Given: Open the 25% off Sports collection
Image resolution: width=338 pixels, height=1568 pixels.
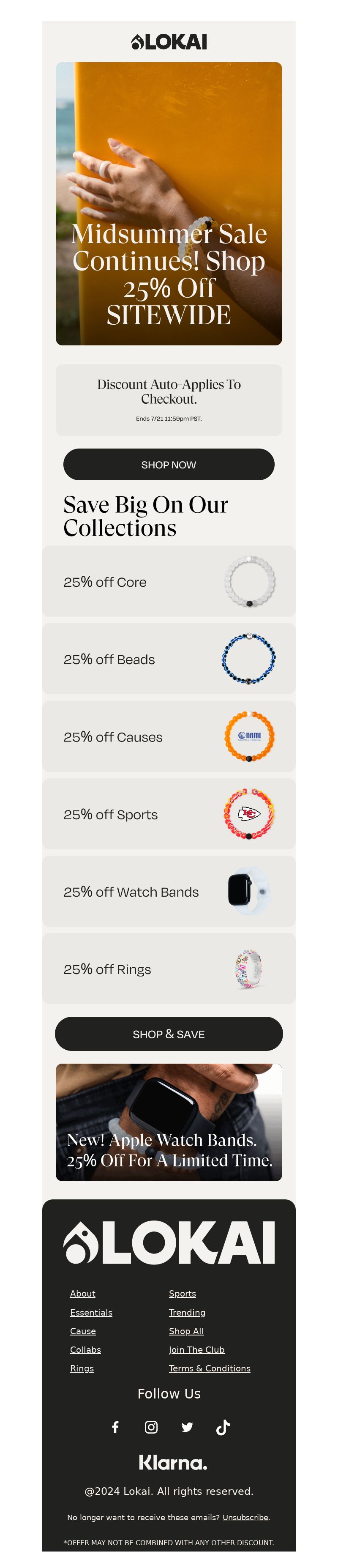Looking at the screenshot, I should pyautogui.click(x=169, y=814).
